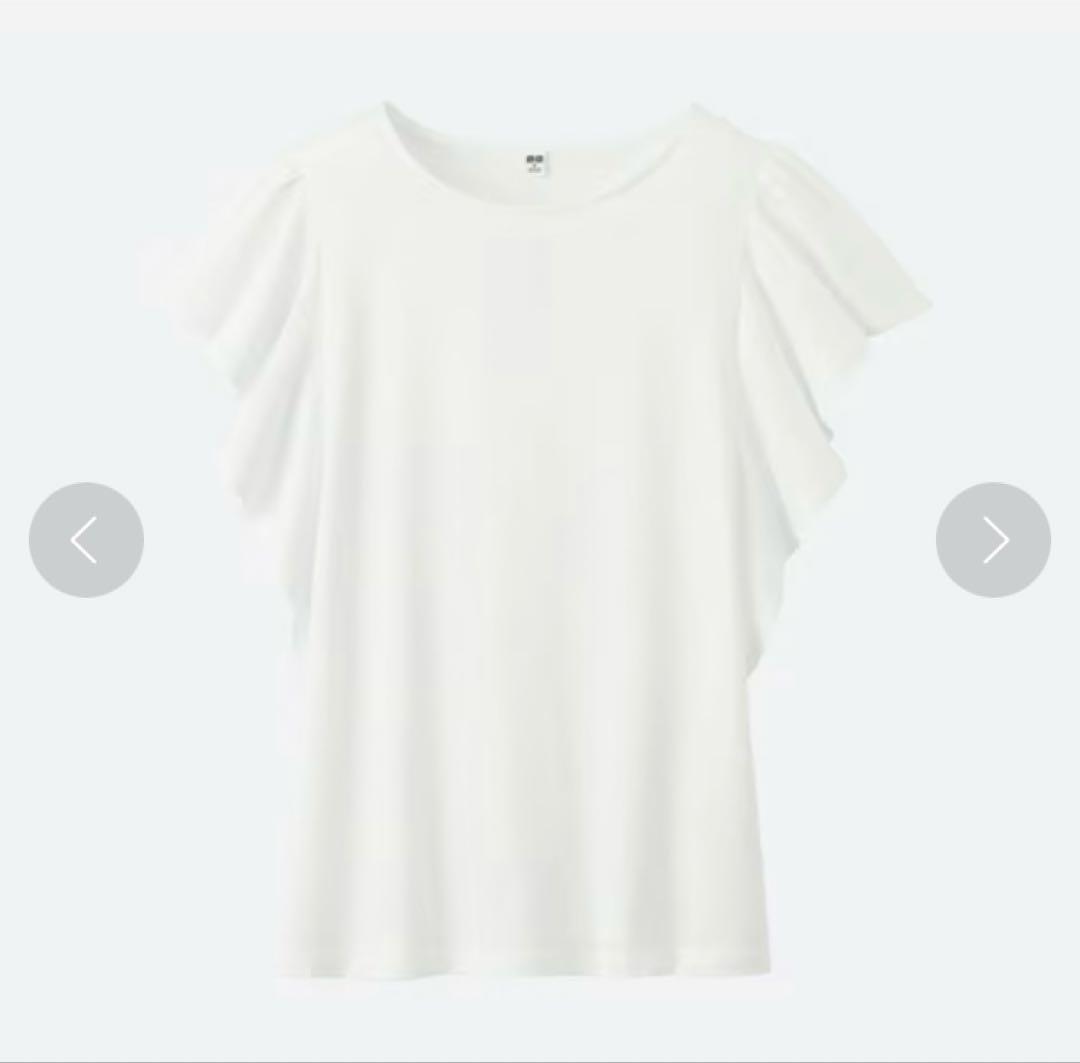Screen dimensions: 1080x1063
Task: Go to the previous product image
Action: [x=86, y=539]
